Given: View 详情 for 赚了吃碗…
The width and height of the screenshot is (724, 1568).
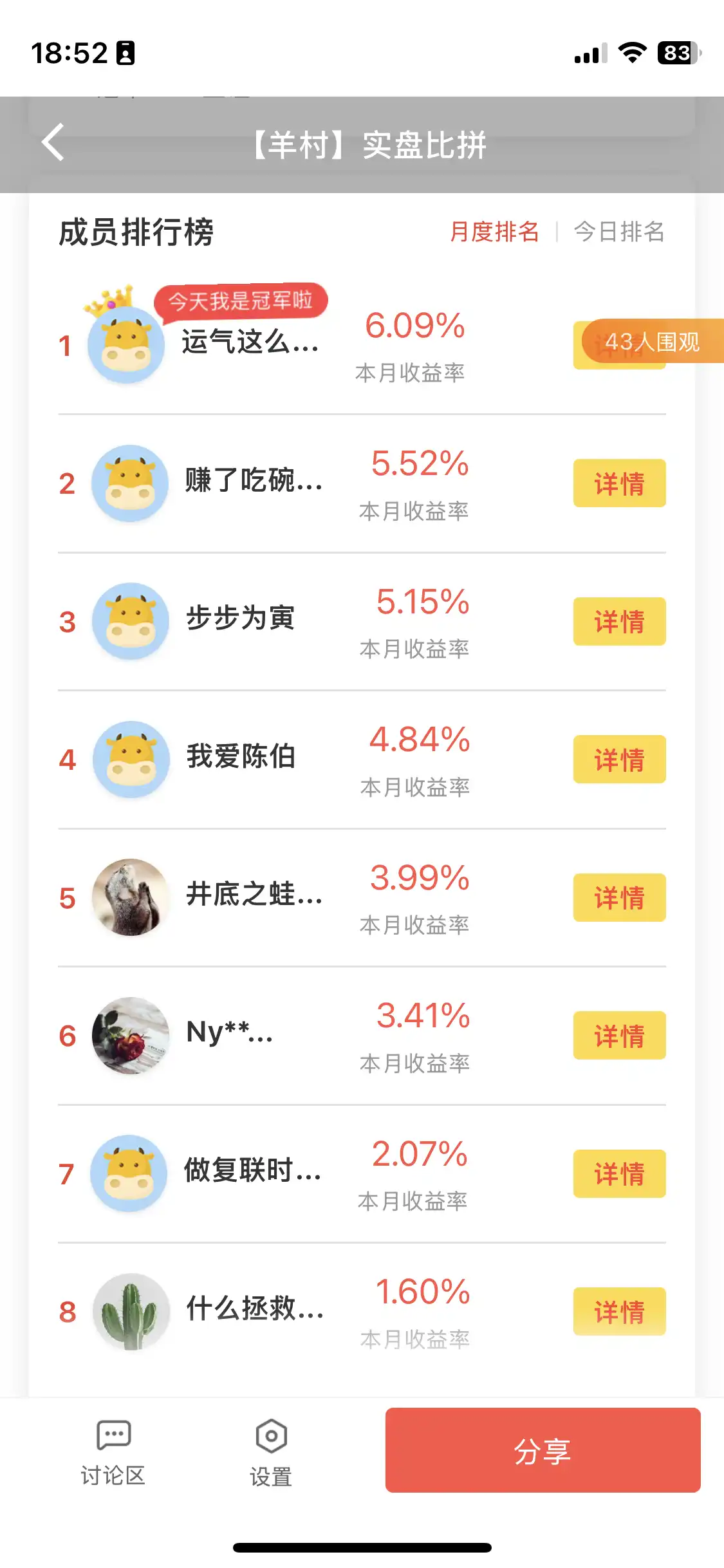Looking at the screenshot, I should [x=619, y=483].
